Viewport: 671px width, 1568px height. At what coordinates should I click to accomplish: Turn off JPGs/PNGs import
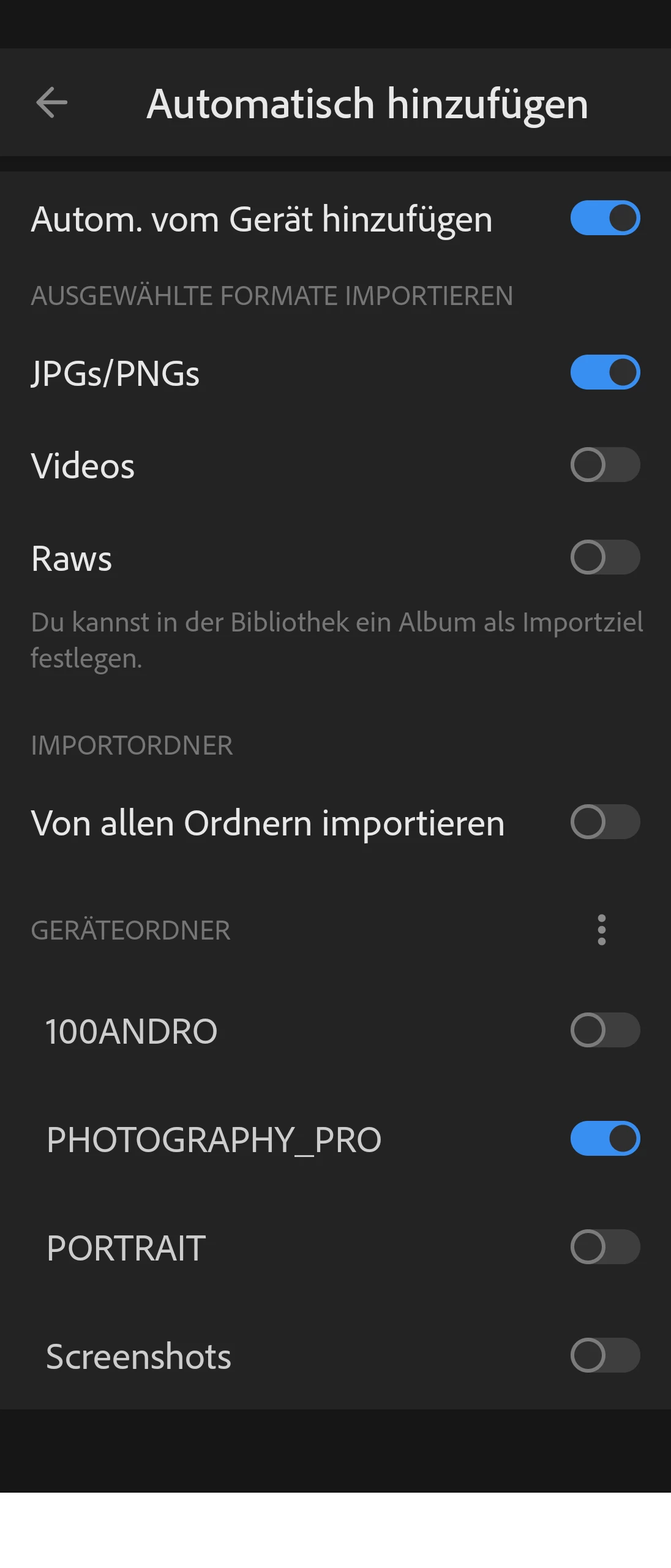[x=605, y=372]
